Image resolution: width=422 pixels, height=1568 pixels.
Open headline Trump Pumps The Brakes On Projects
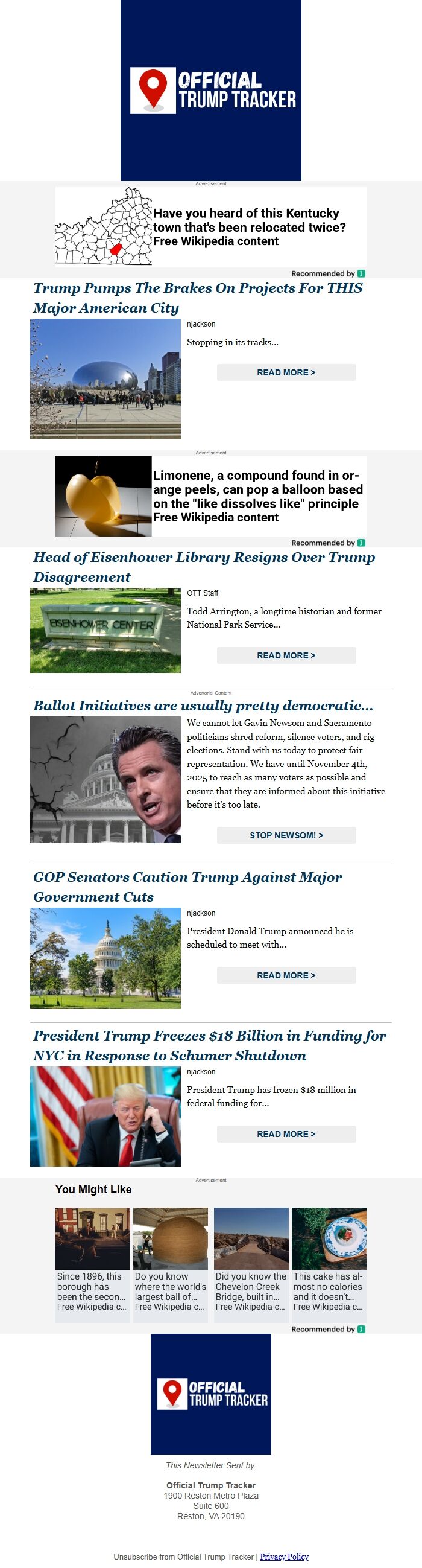pos(198,298)
